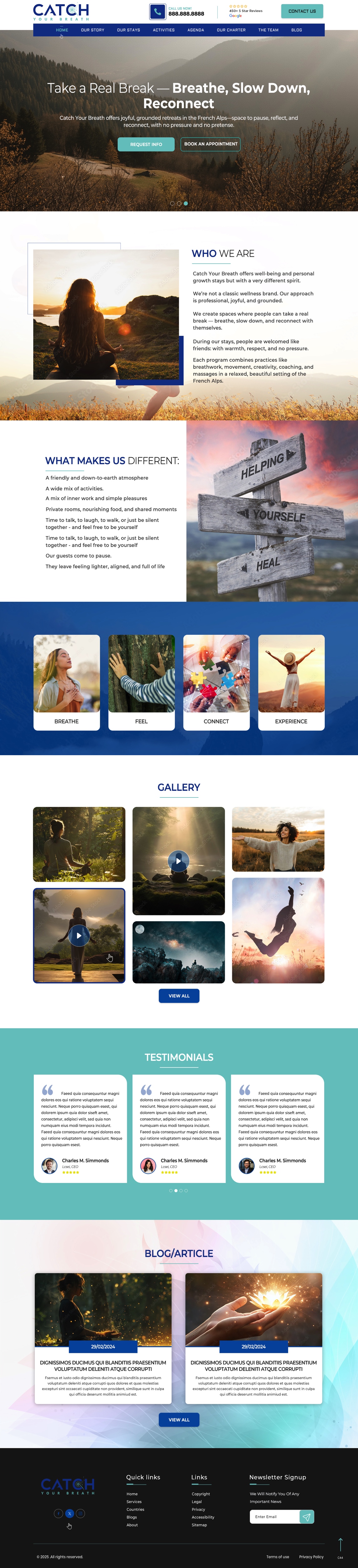Select the Experience card
Viewport: 358px width, 1568px height.
tap(291, 682)
